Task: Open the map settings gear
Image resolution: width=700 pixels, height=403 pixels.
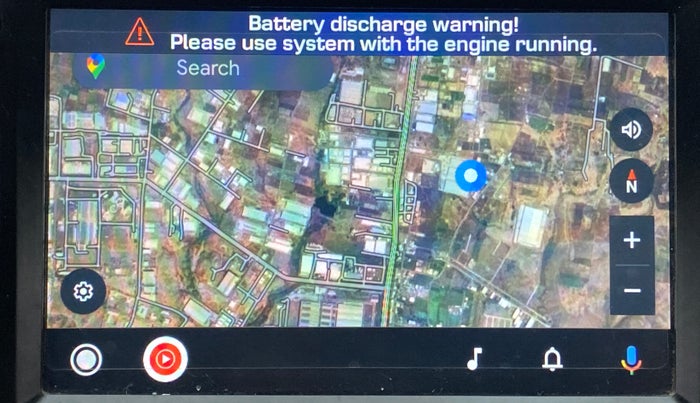Action: coord(84,291)
